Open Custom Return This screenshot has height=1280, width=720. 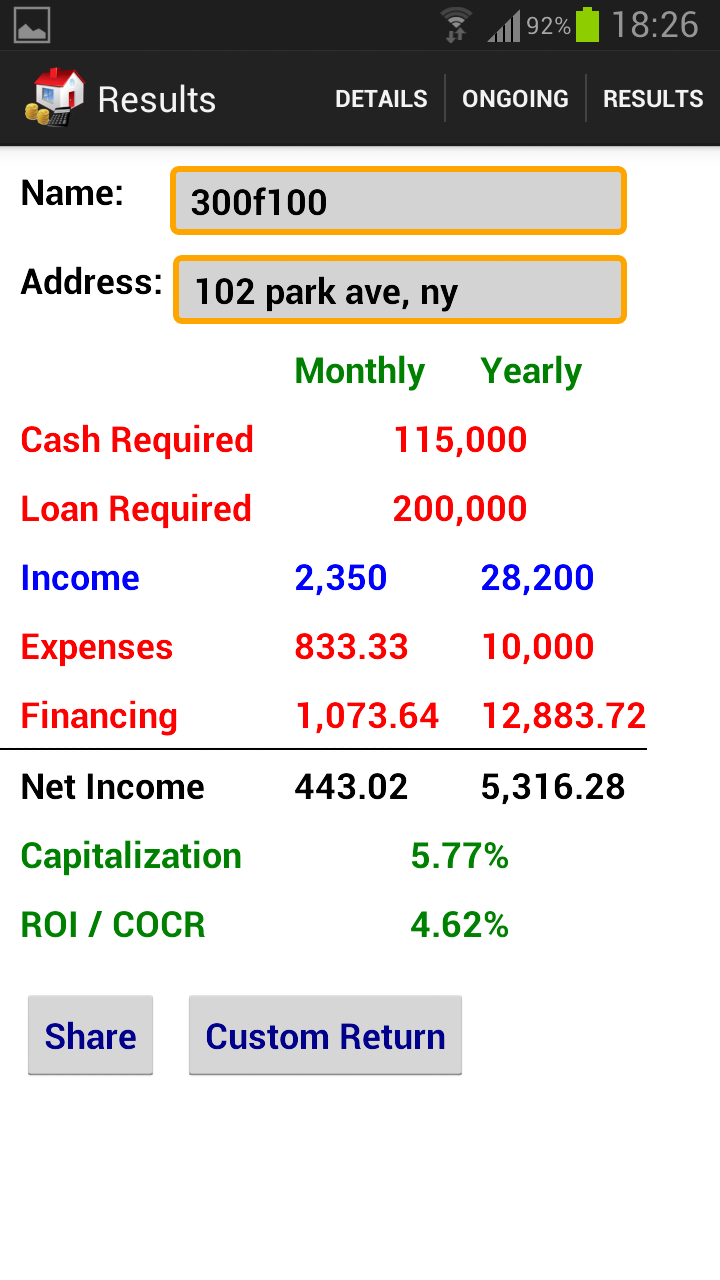coord(324,1036)
